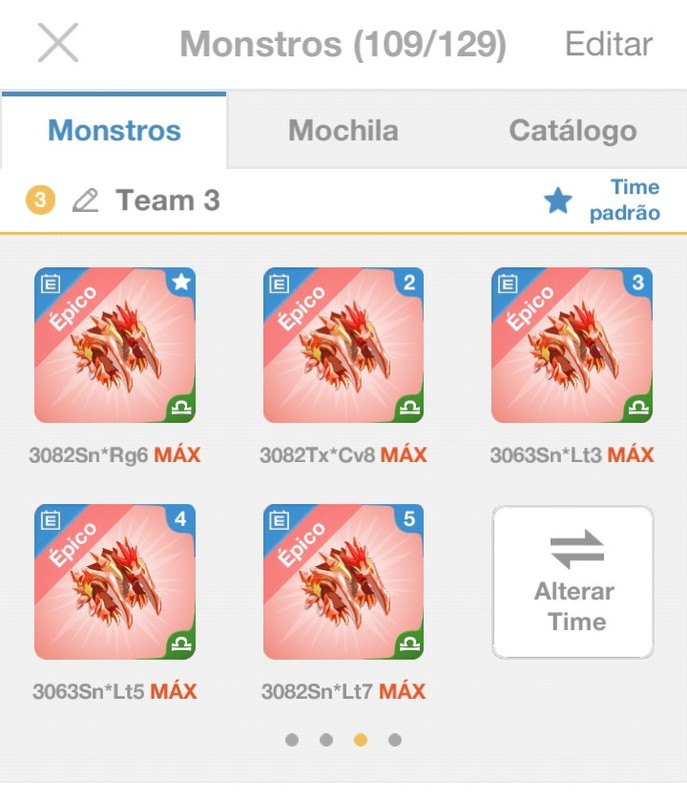This screenshot has height=800, width=687.
Task: Open monster 3082Tx*Cv8
Action: [343, 345]
